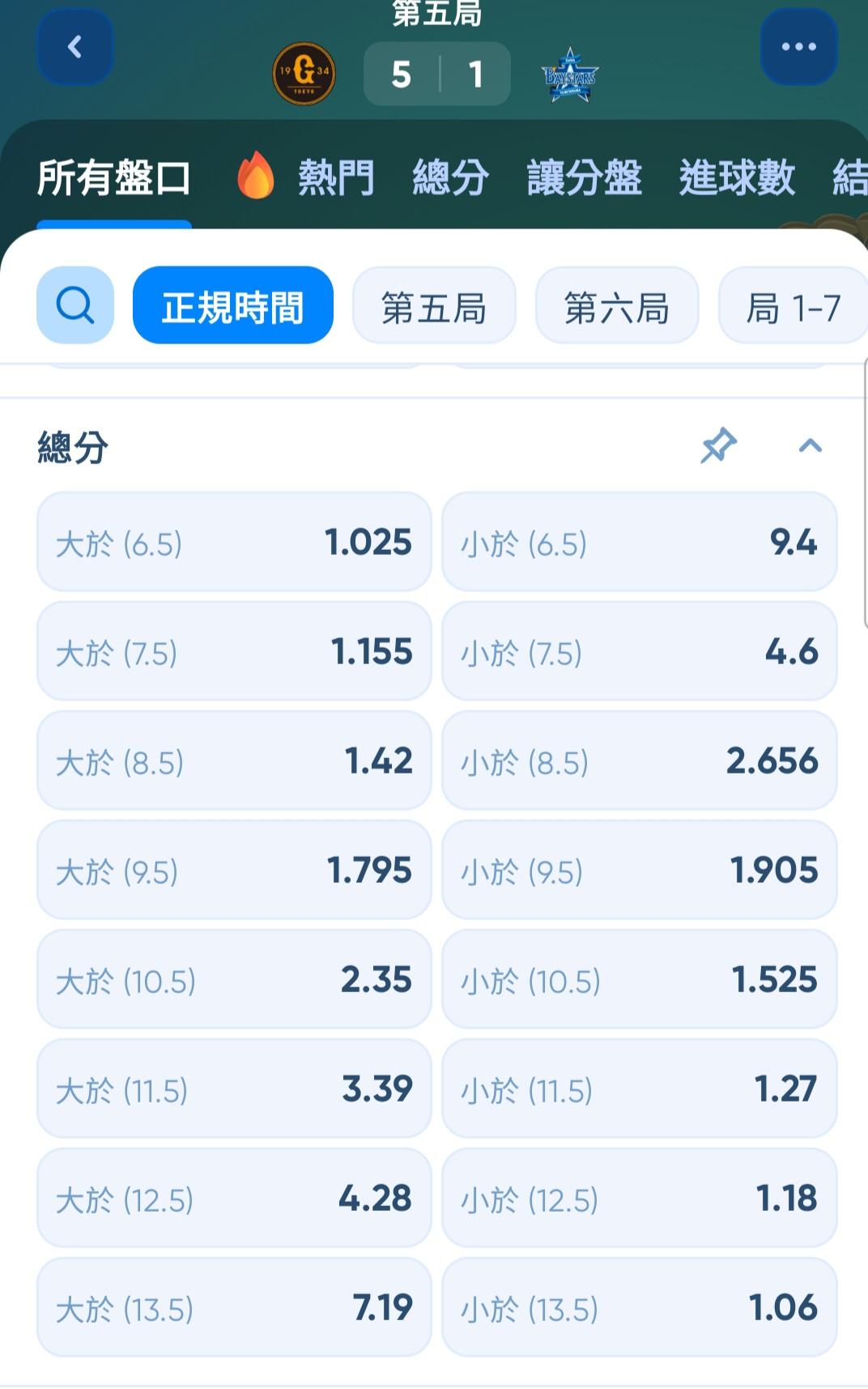Bet on 大於 (13.5) at 7.19

tap(234, 1307)
